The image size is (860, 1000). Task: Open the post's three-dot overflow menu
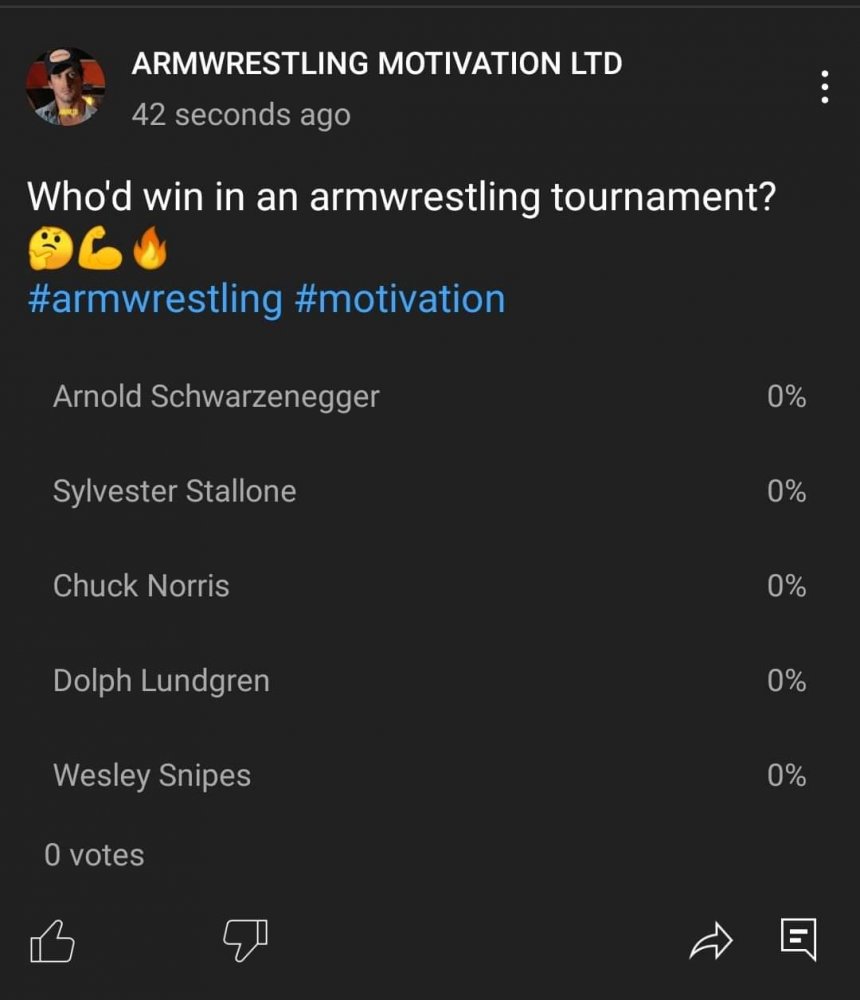click(824, 87)
